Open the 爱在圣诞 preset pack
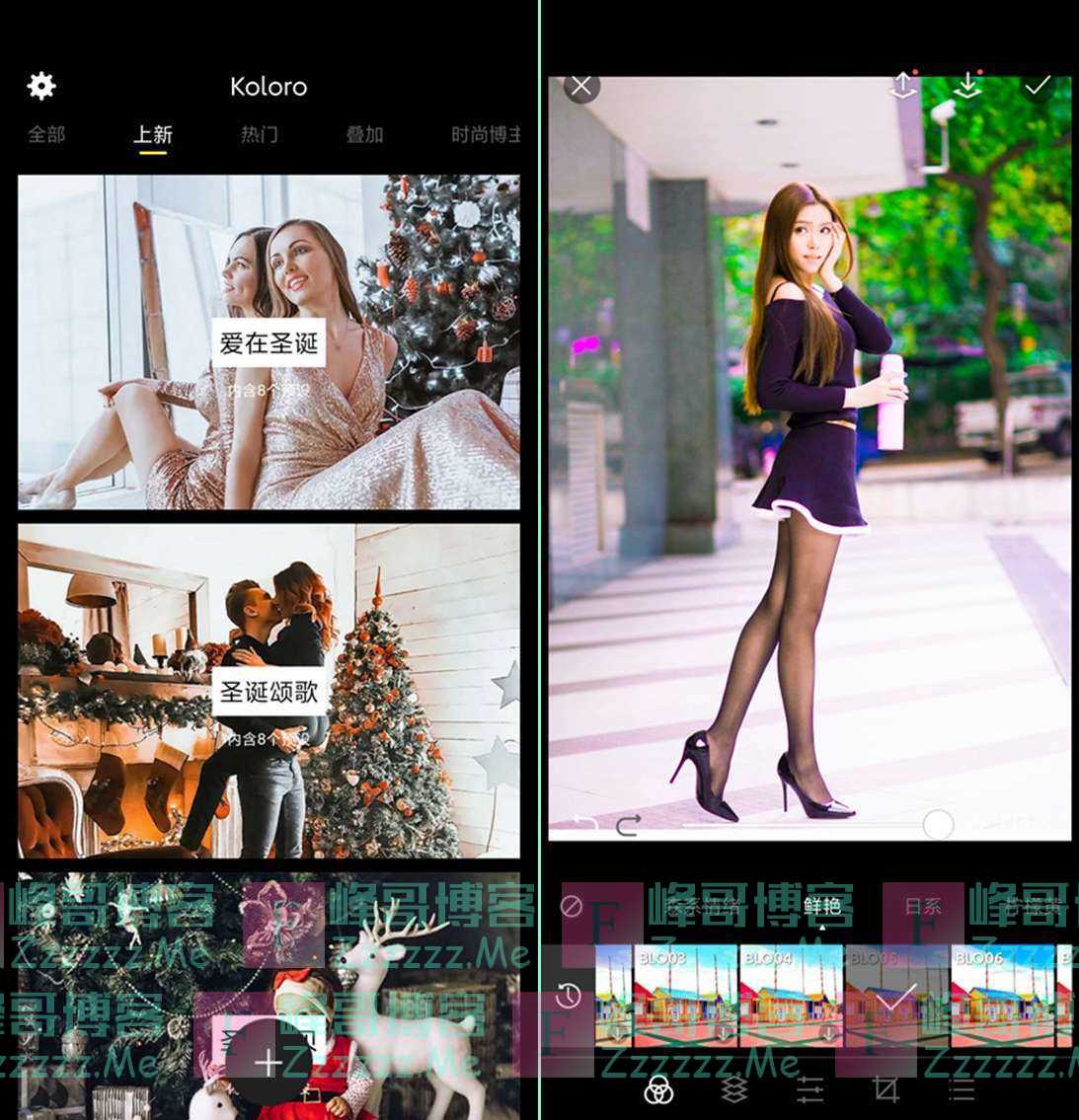Image resolution: width=1079 pixels, height=1120 pixels. (269, 342)
